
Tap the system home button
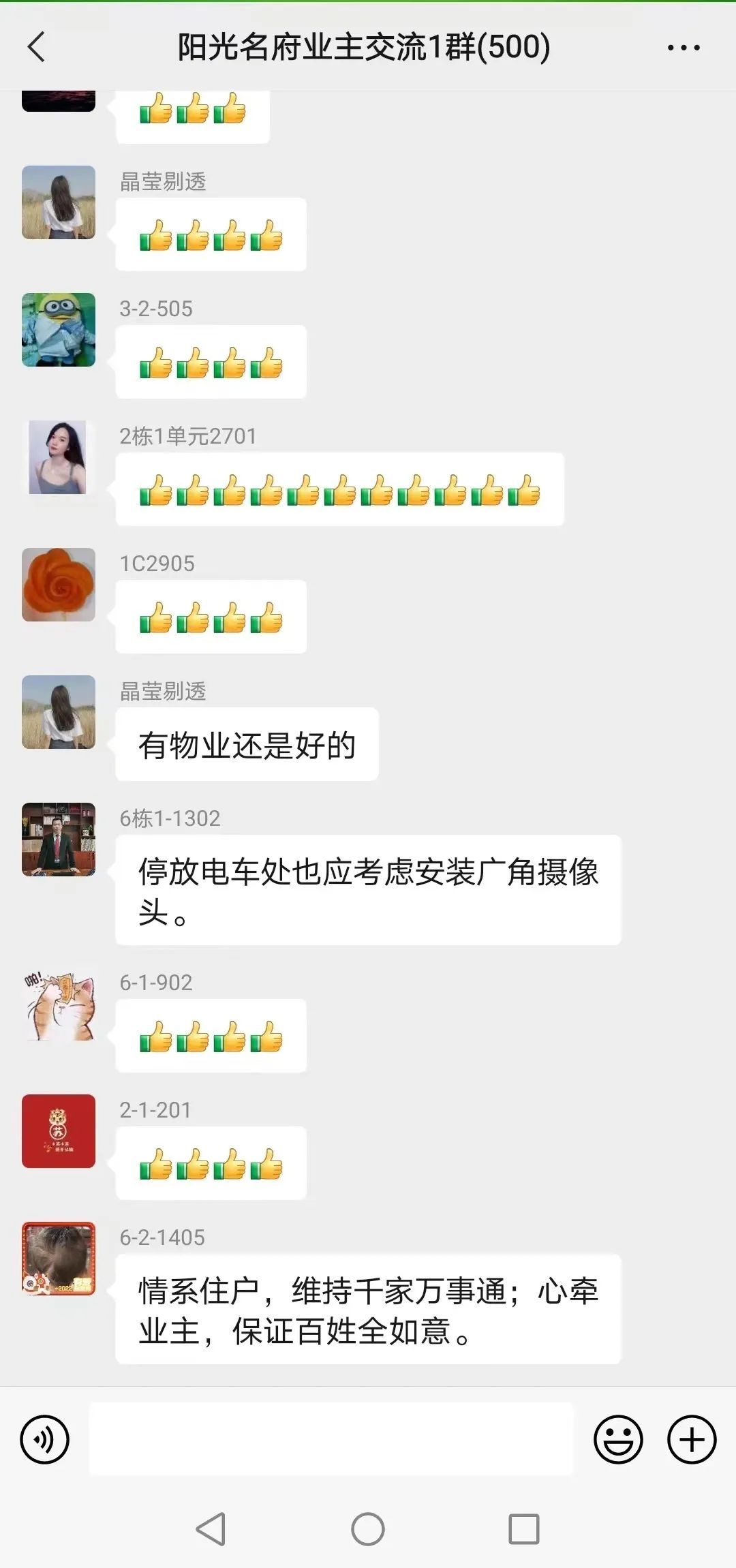coord(368,1529)
